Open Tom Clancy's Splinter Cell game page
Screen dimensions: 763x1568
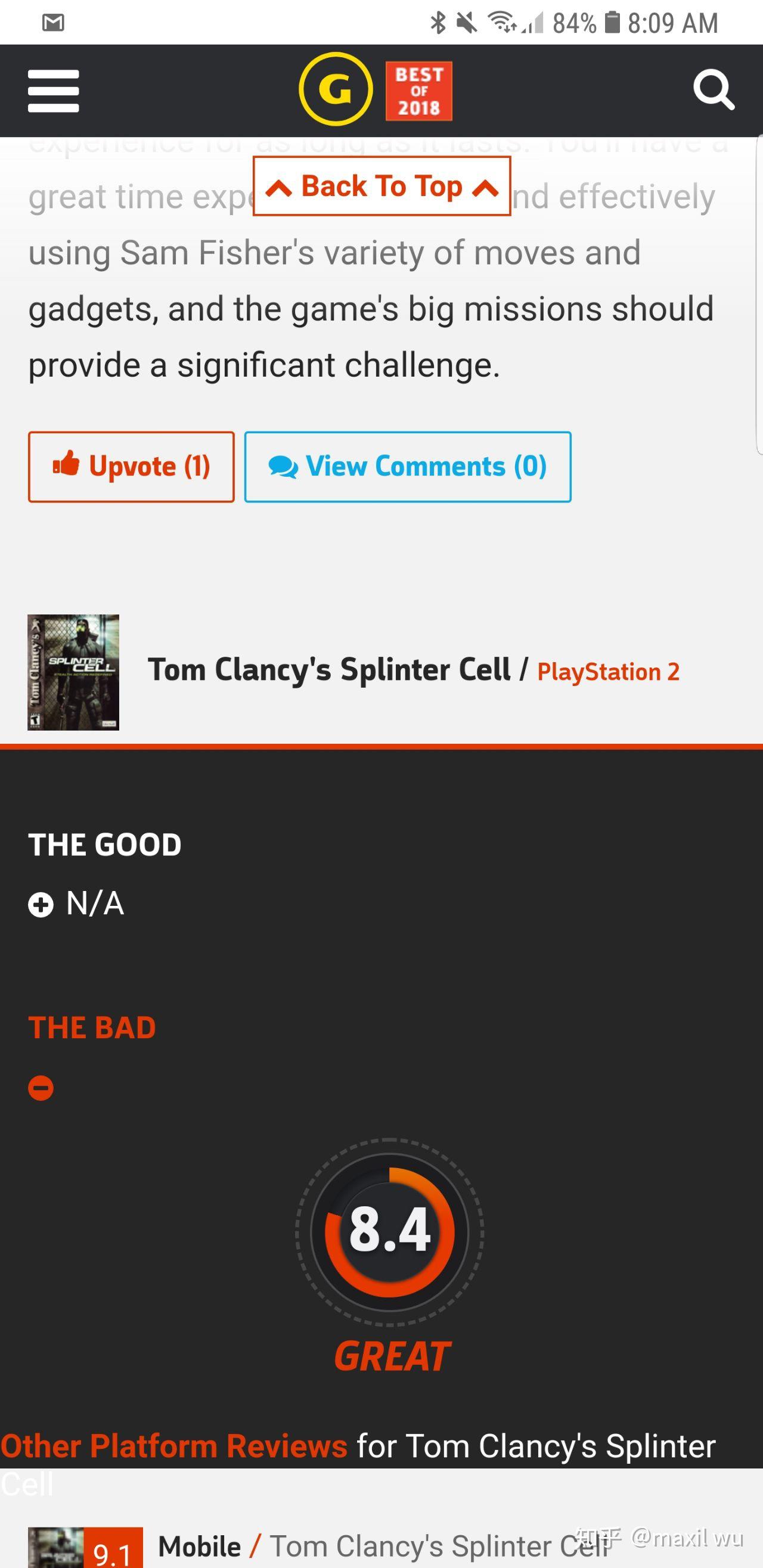pyautogui.click(x=330, y=669)
